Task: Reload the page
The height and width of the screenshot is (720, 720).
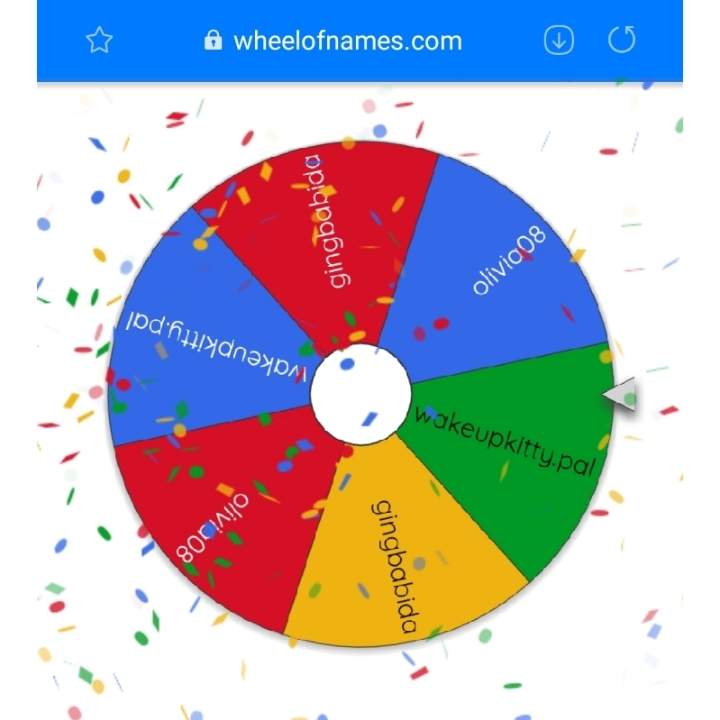Action: [x=622, y=40]
